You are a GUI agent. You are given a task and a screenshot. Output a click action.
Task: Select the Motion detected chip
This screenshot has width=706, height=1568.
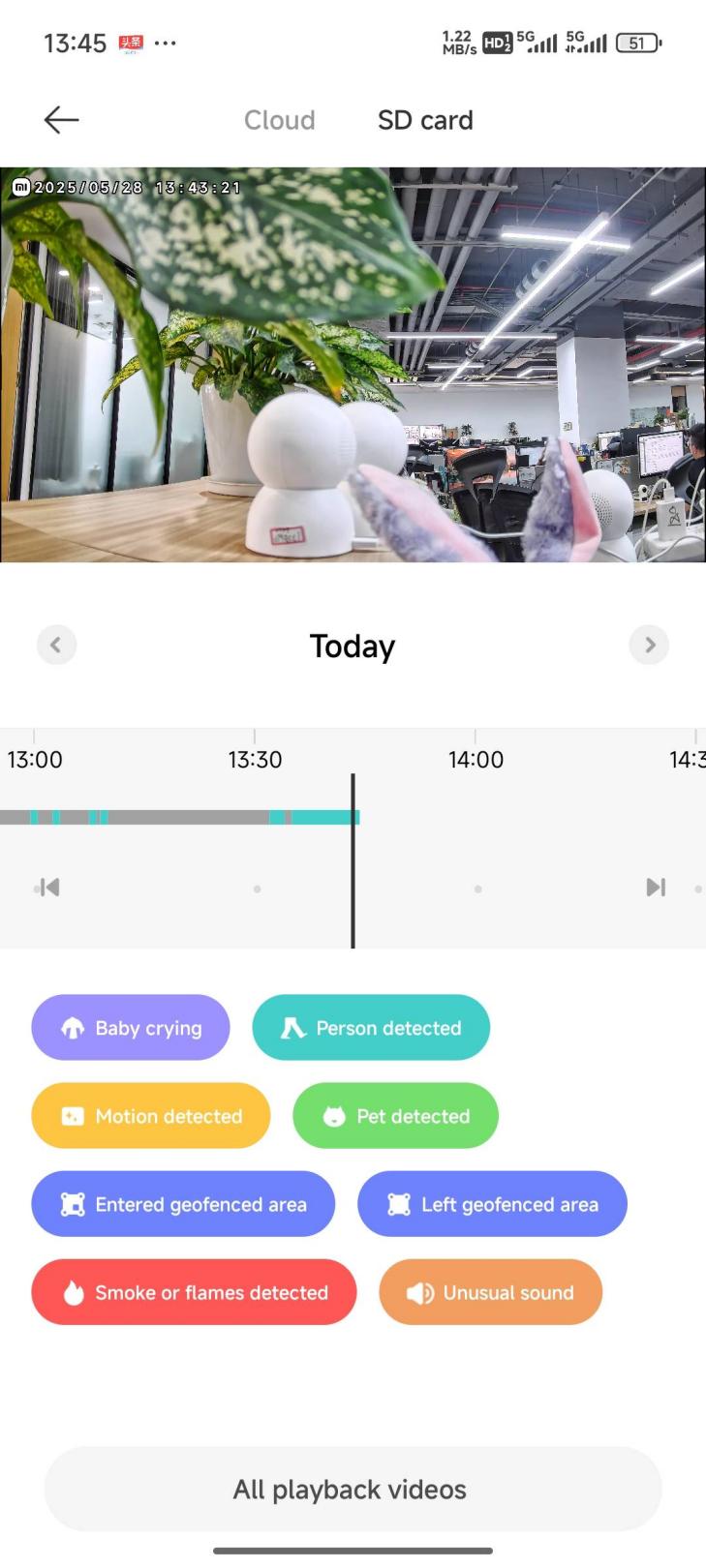(151, 1116)
